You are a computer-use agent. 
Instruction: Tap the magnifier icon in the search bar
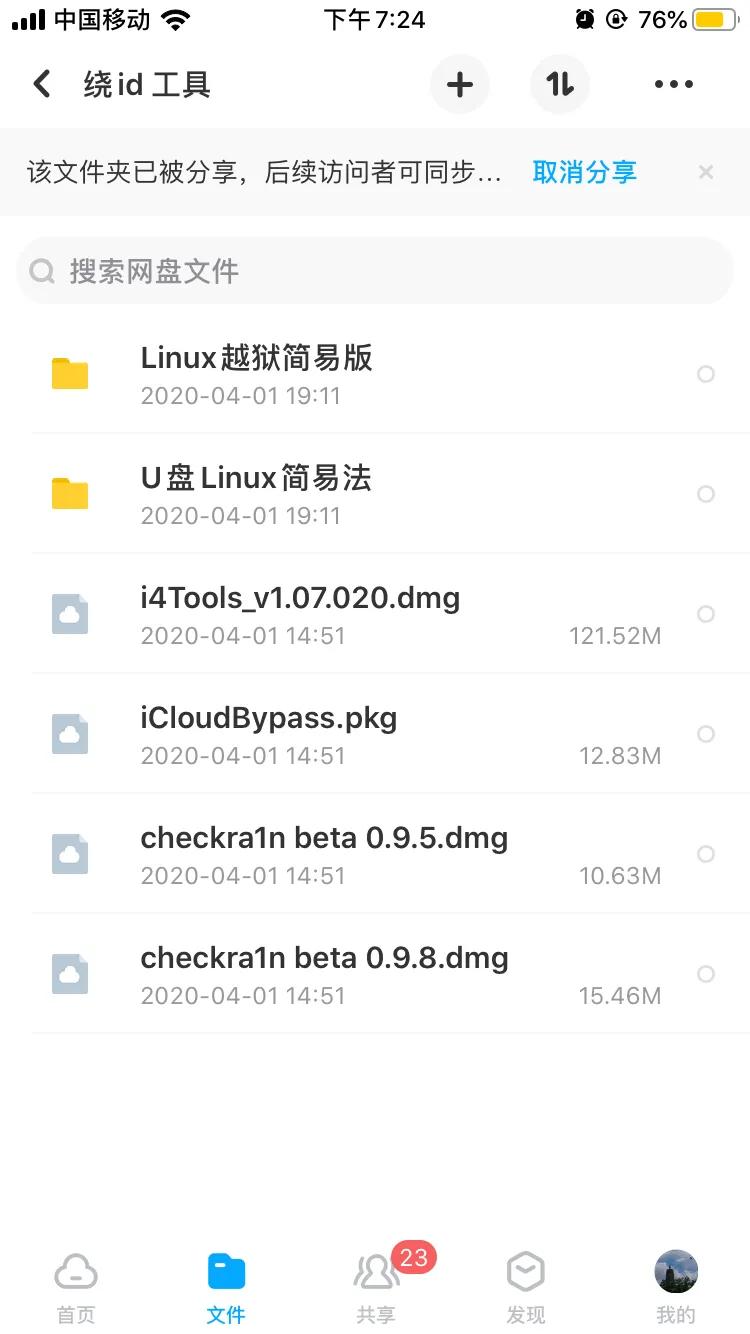[x=42, y=271]
